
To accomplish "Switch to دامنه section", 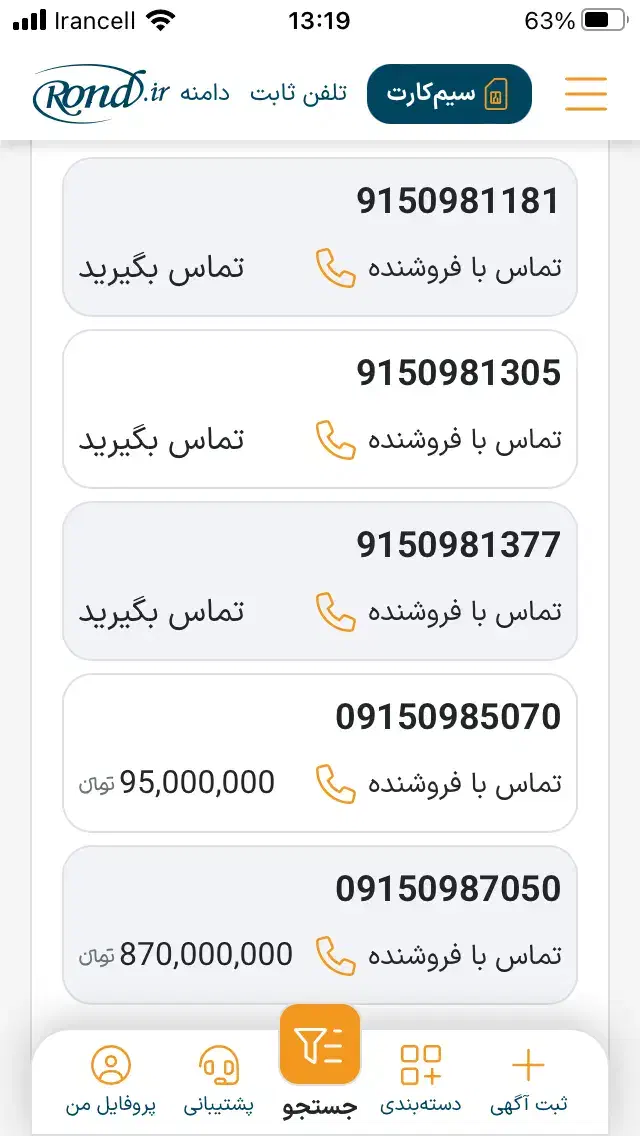I will (204, 94).
